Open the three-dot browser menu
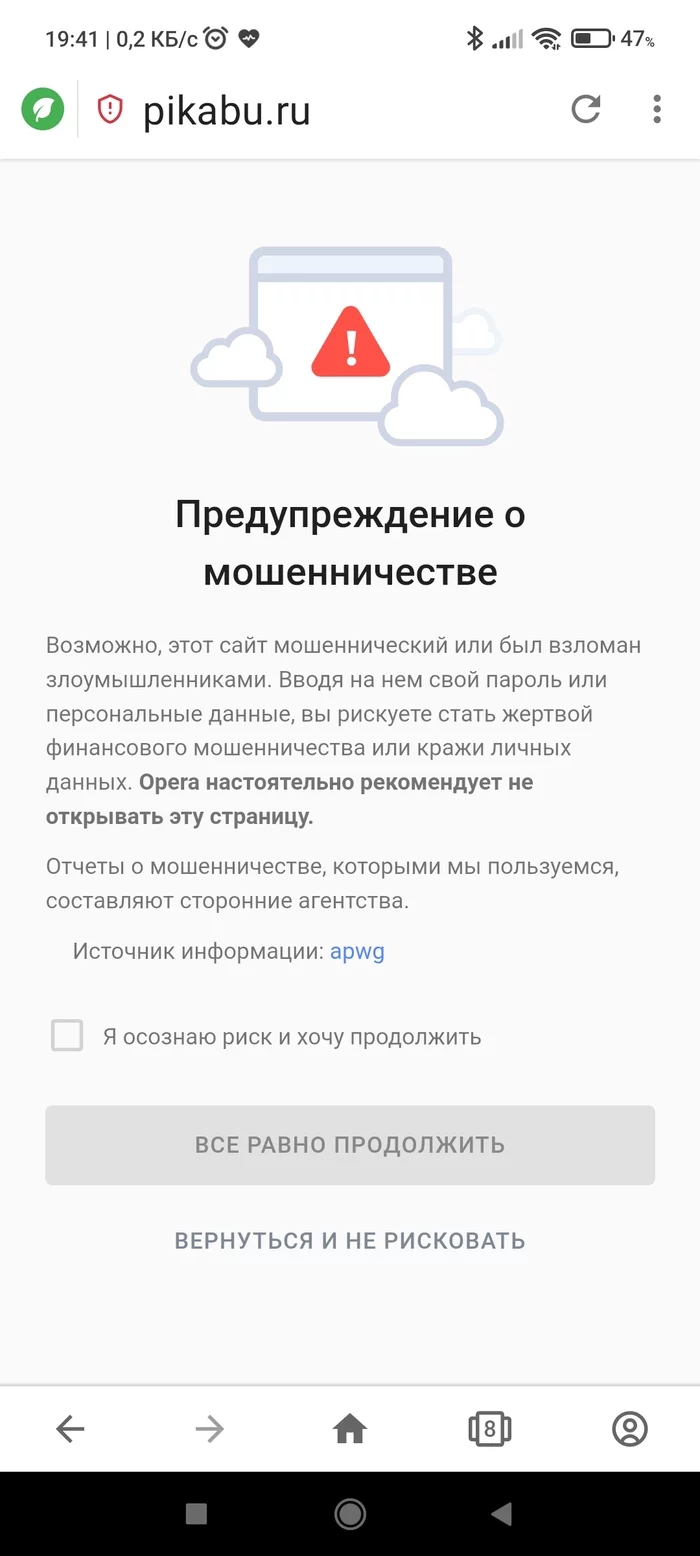 coord(657,109)
